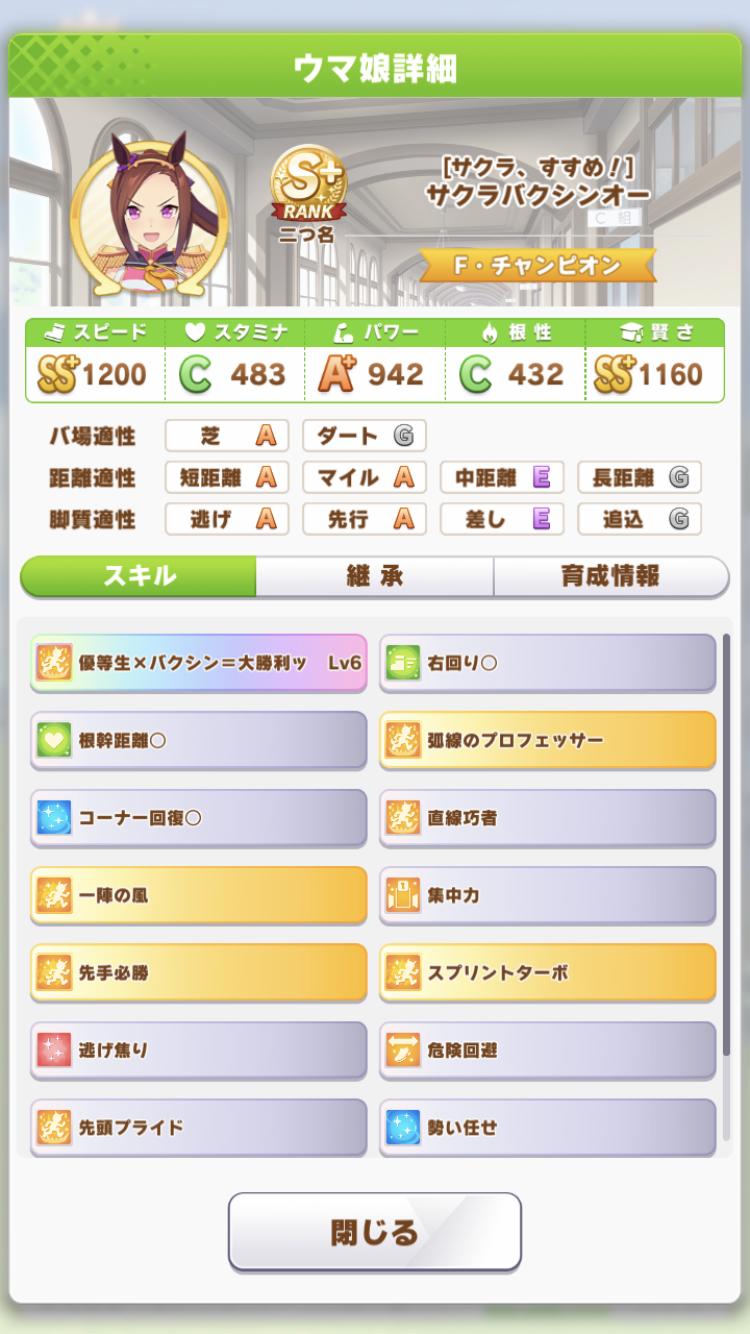Tap the コーナー回復○ skill
This screenshot has width=750, height=1334.
point(199,817)
